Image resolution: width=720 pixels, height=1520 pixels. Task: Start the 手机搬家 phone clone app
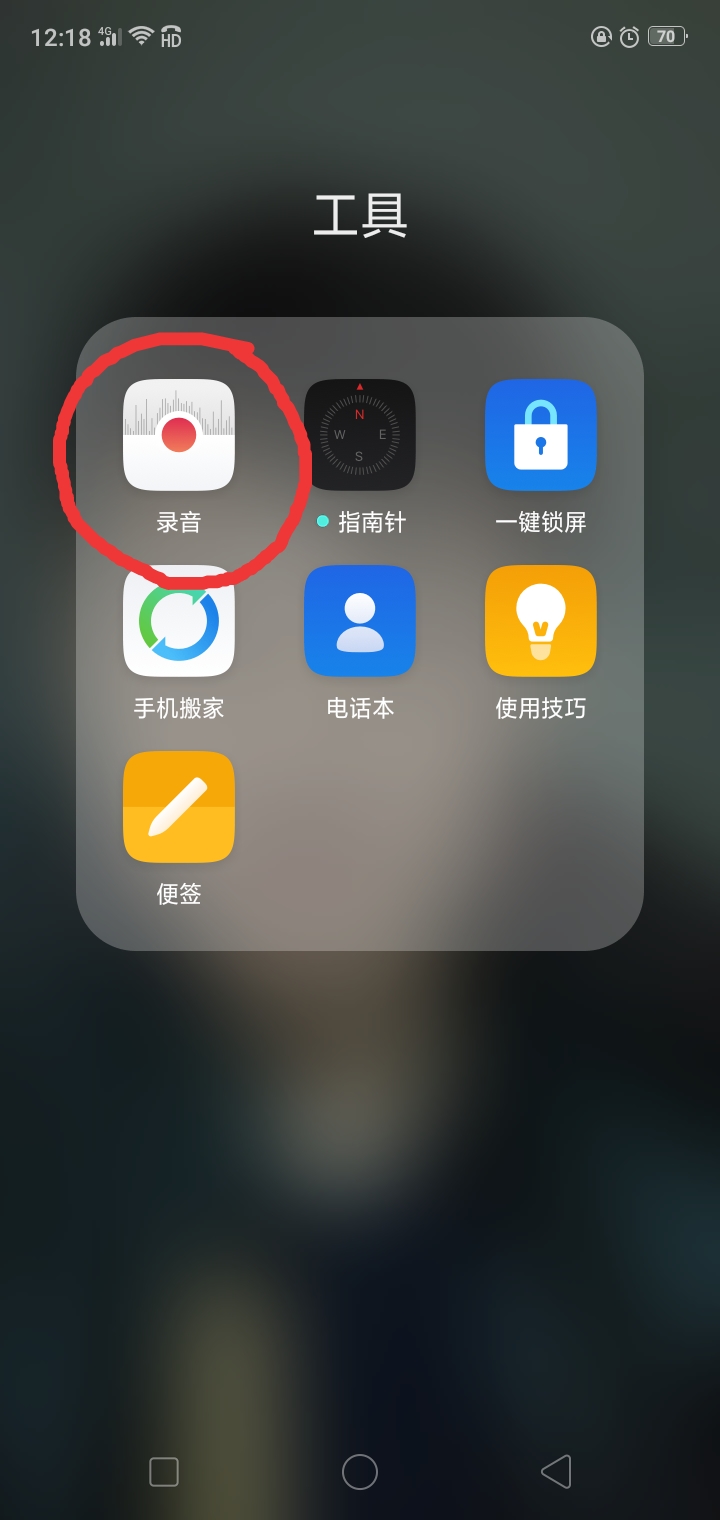click(178, 620)
